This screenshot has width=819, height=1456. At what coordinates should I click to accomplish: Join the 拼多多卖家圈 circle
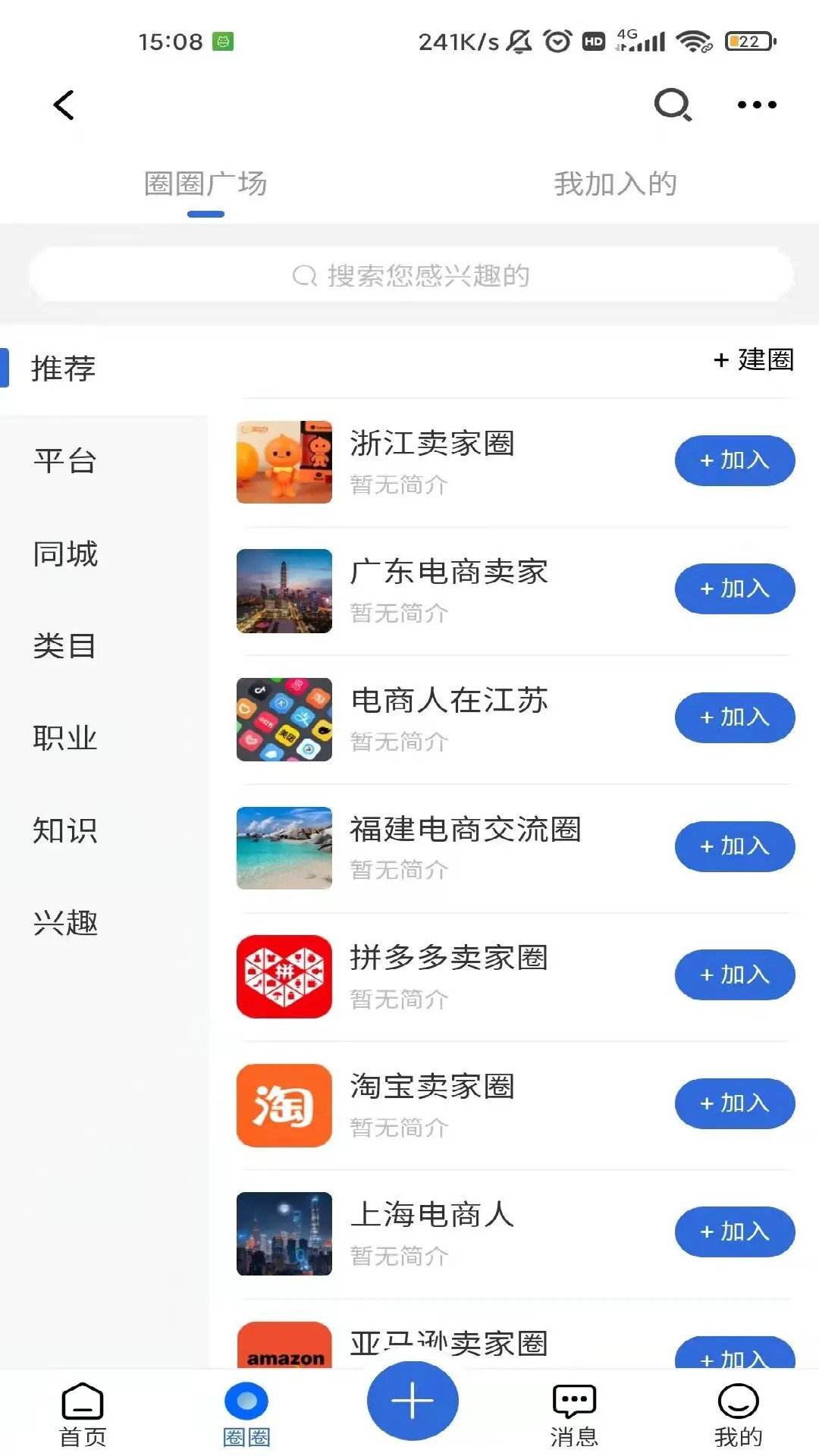pos(733,974)
